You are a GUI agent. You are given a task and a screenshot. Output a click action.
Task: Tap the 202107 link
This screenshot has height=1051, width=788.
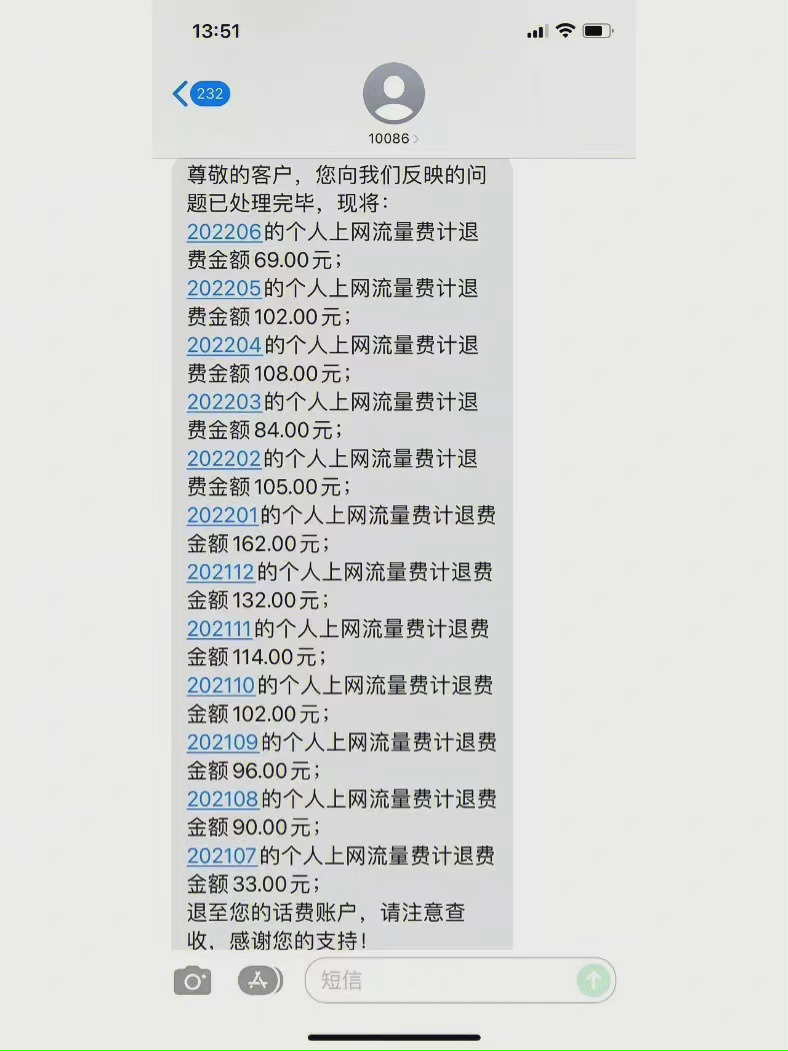pos(222,857)
